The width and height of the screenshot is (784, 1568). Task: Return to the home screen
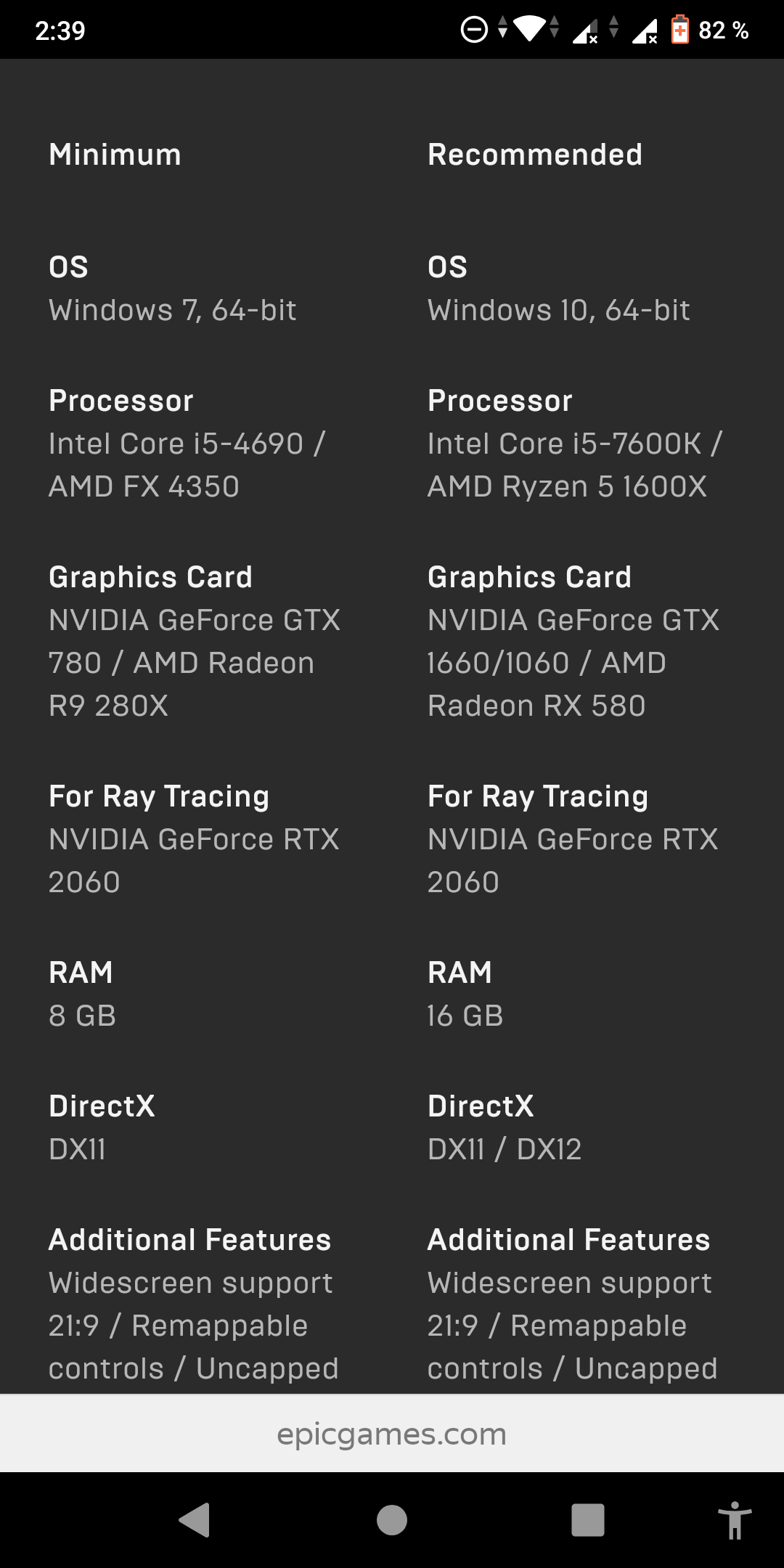pos(392,1519)
